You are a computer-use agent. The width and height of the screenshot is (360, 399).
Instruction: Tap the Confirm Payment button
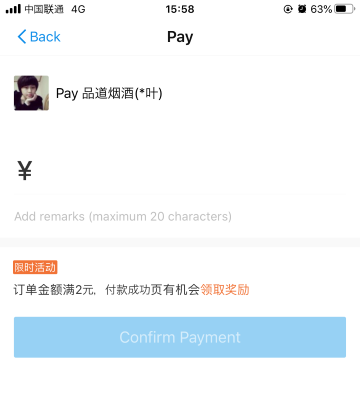click(180, 337)
